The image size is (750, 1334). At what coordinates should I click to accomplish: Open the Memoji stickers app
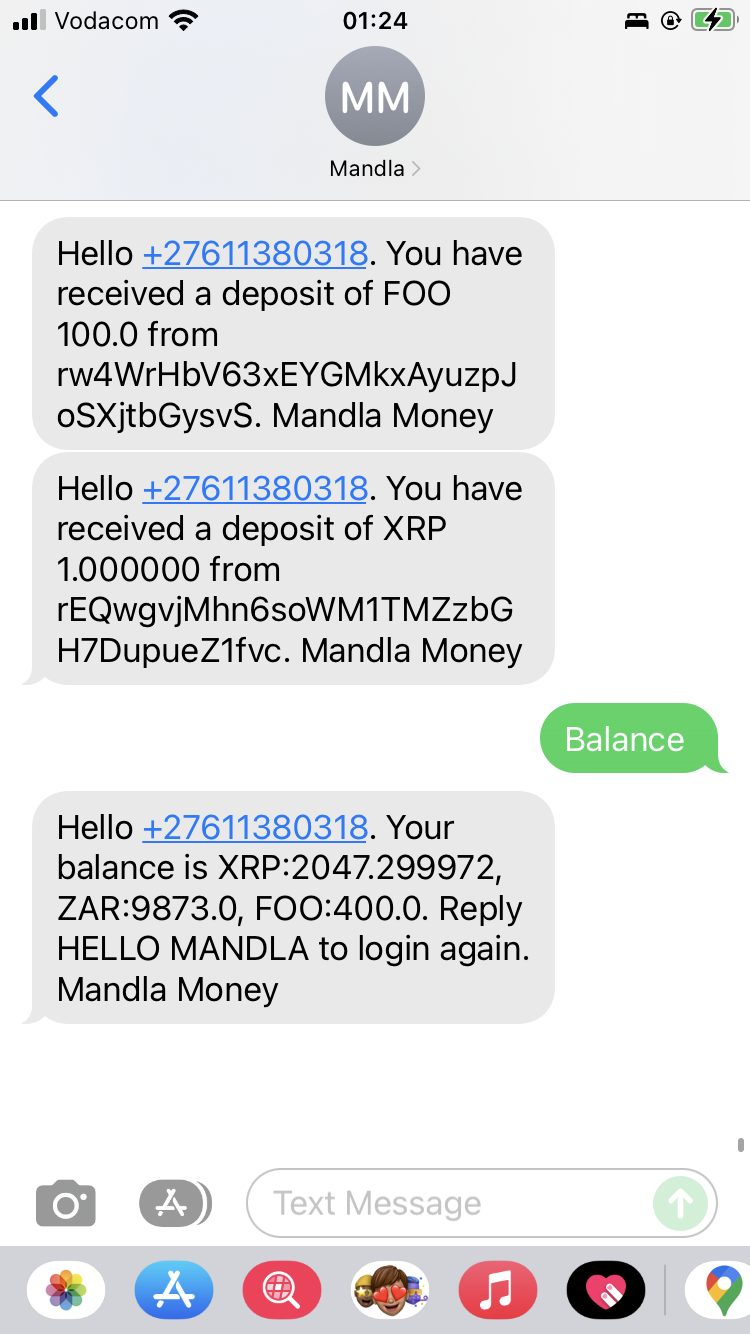[x=389, y=1290]
